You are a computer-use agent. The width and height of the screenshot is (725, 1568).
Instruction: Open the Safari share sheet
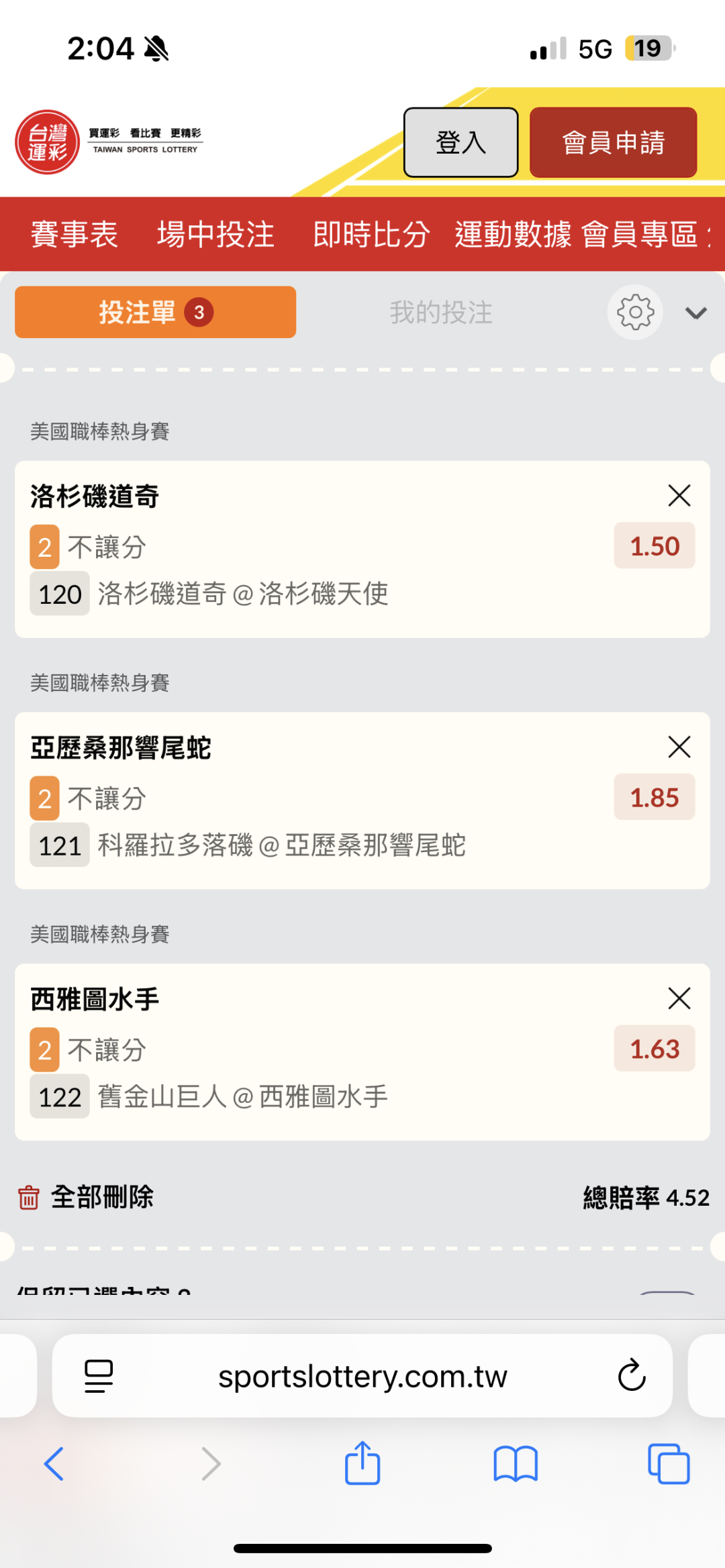tap(362, 1463)
